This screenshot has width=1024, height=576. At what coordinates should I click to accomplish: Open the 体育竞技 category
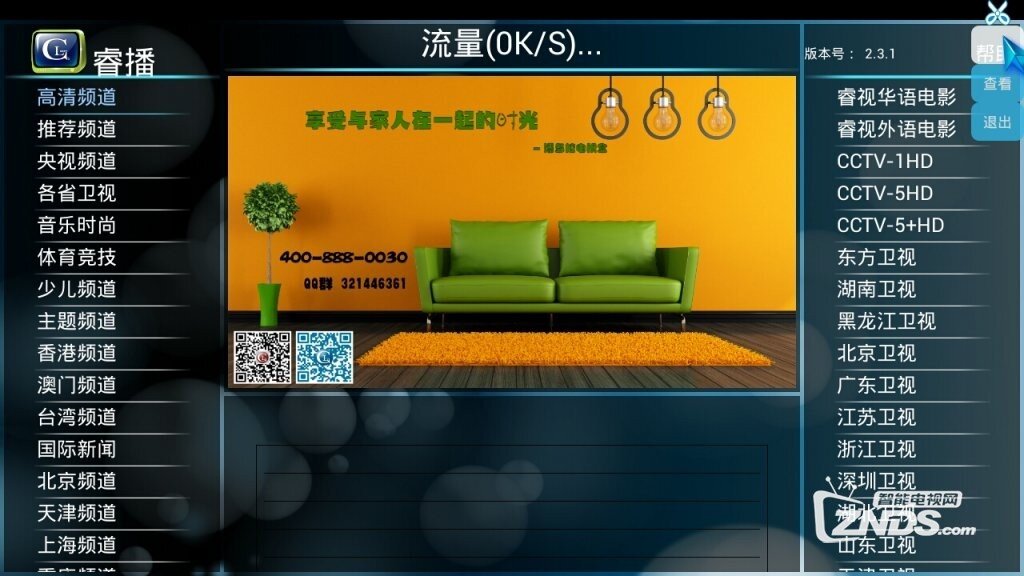pos(78,257)
